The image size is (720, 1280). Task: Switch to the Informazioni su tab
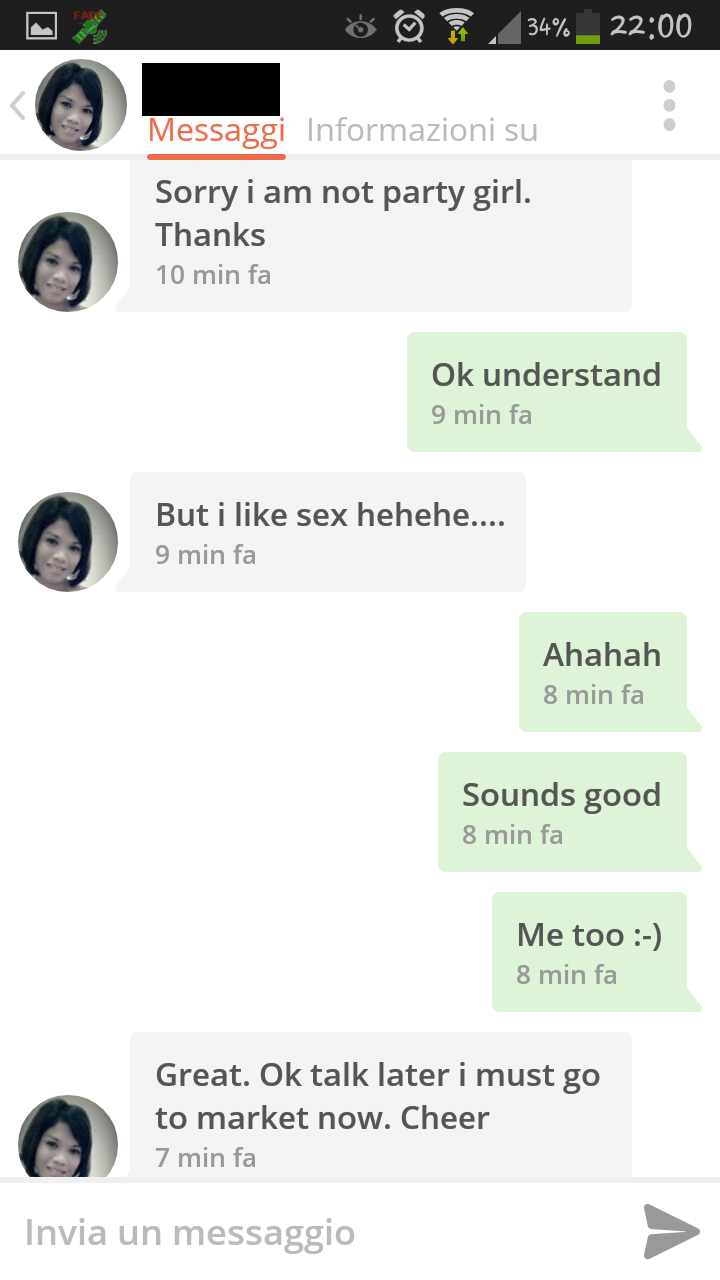[422, 131]
